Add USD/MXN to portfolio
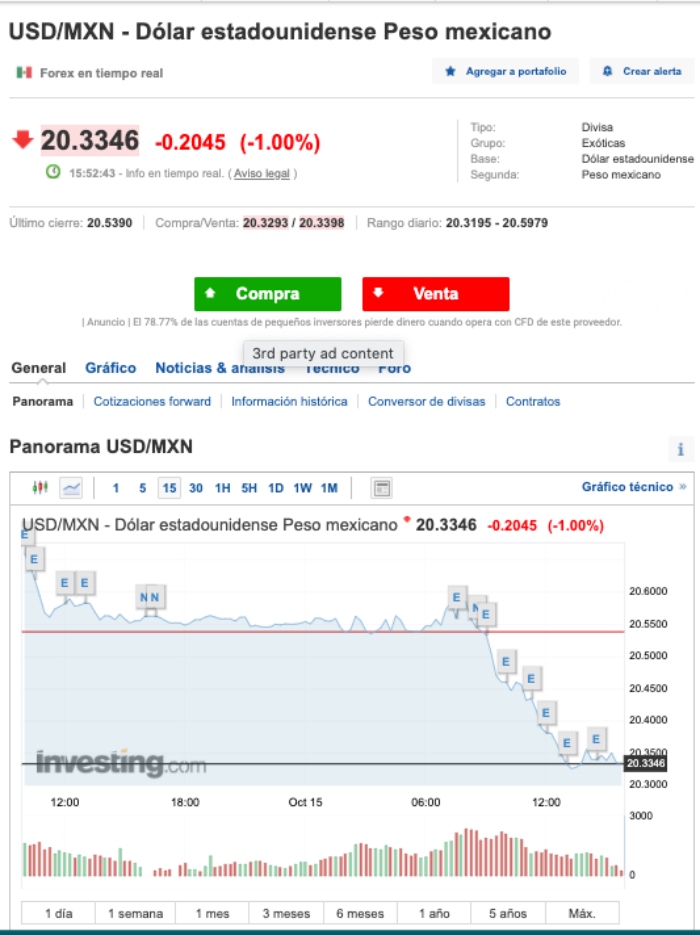The height and width of the screenshot is (935, 700). (506, 72)
